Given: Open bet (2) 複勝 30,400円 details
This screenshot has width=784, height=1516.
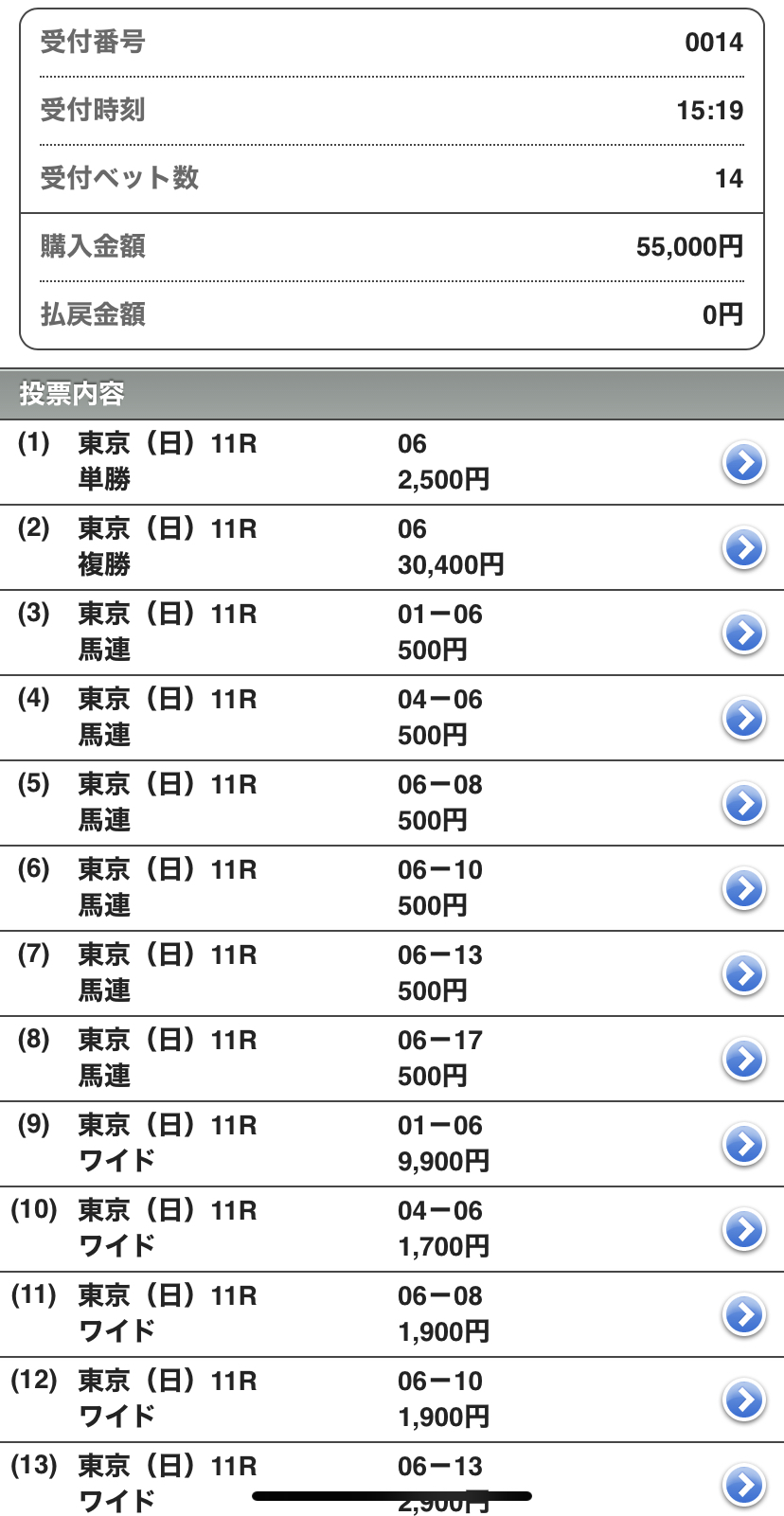Looking at the screenshot, I should [392, 547].
